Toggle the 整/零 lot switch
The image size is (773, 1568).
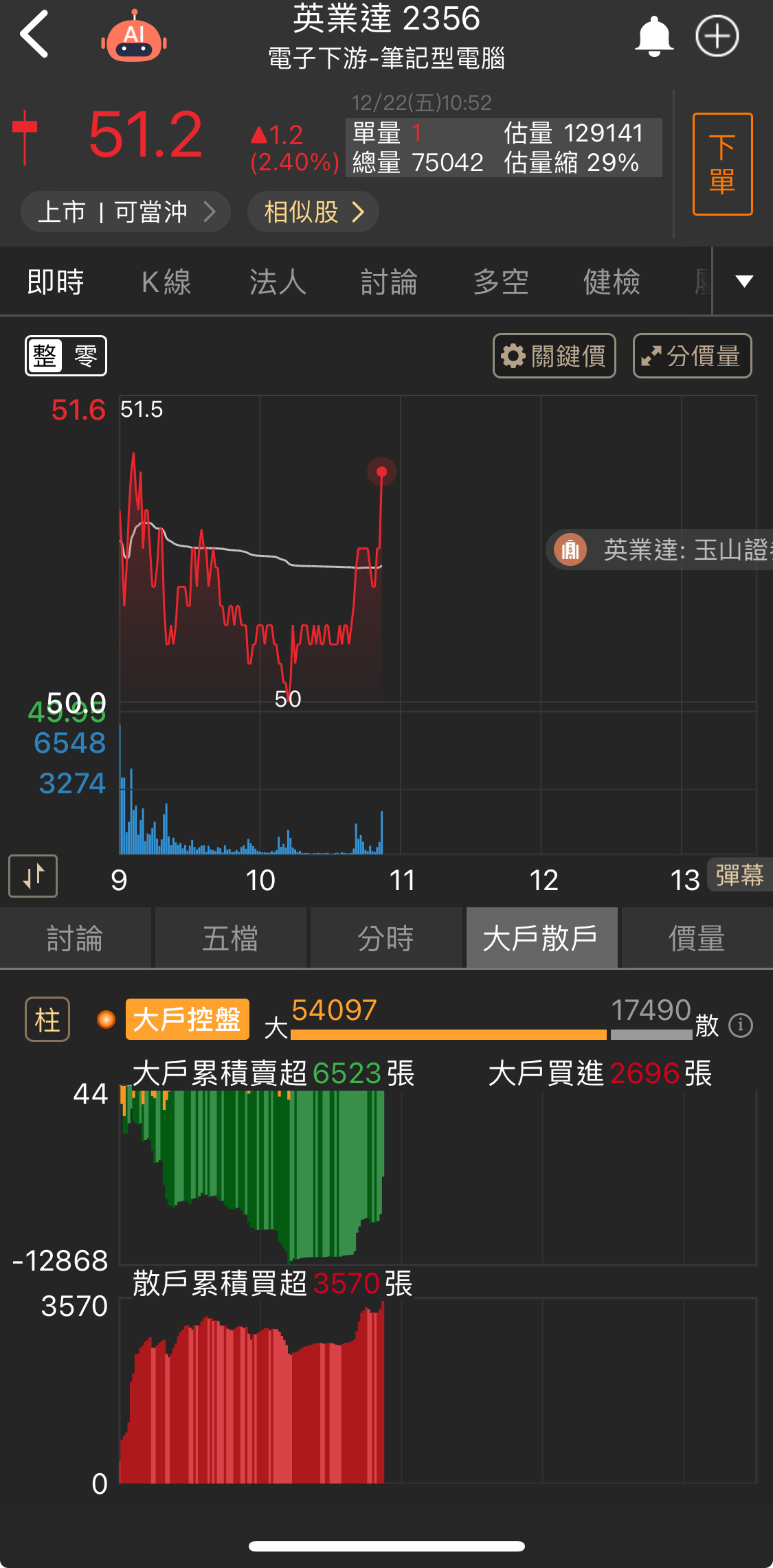point(66,356)
